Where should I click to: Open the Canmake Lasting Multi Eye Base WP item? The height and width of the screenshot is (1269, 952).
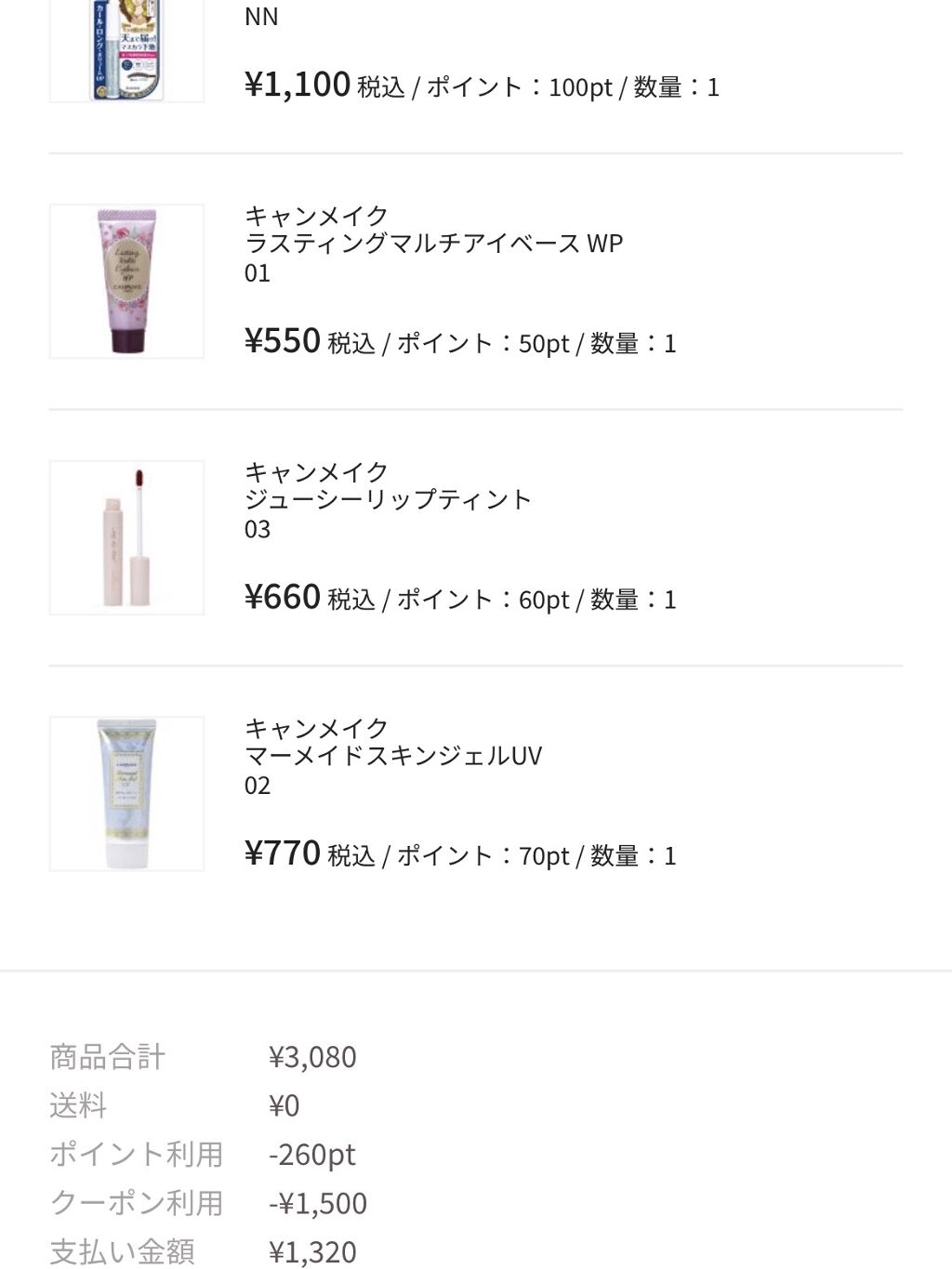pos(433,244)
